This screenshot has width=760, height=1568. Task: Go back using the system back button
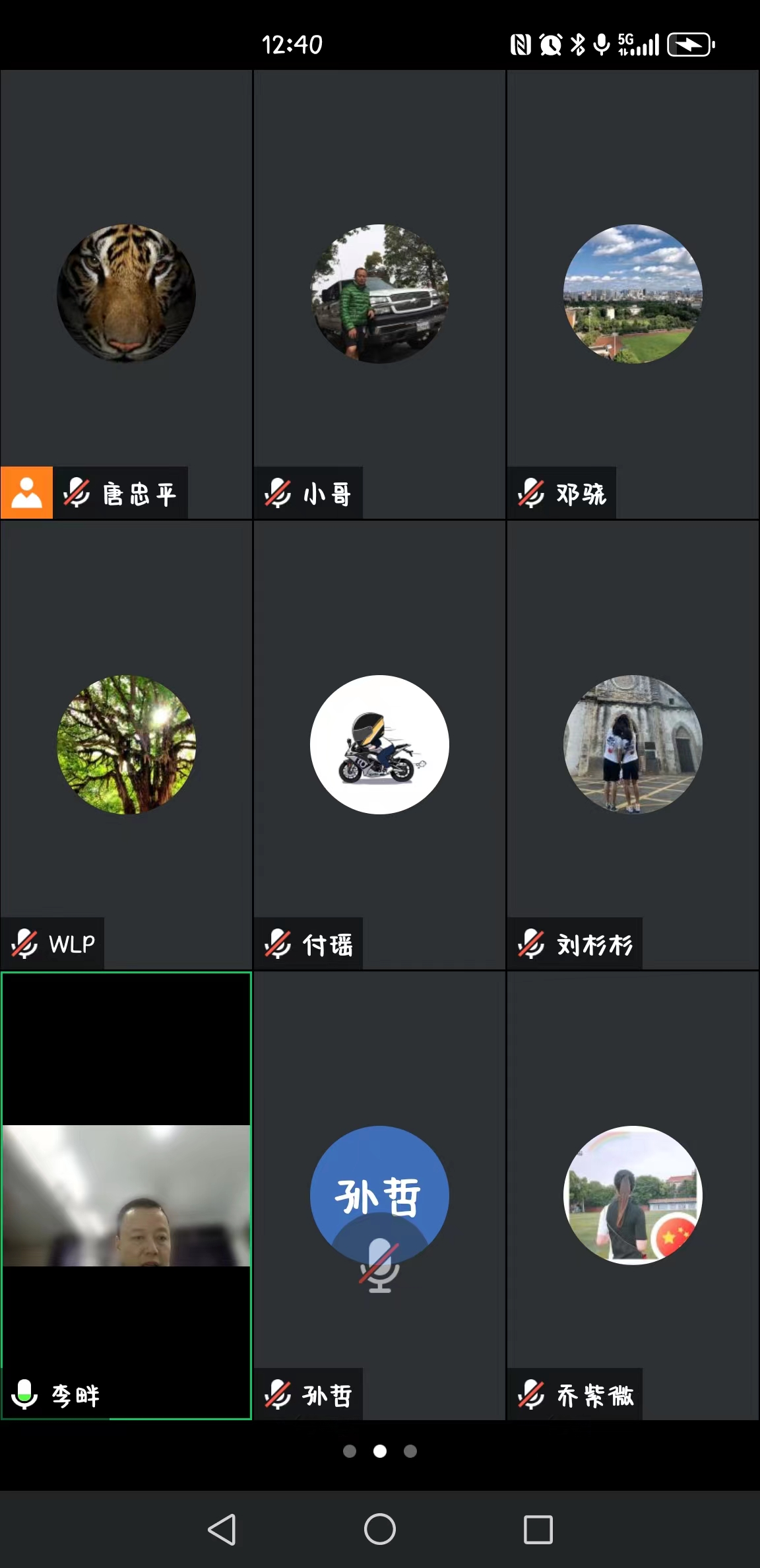[x=222, y=1529]
